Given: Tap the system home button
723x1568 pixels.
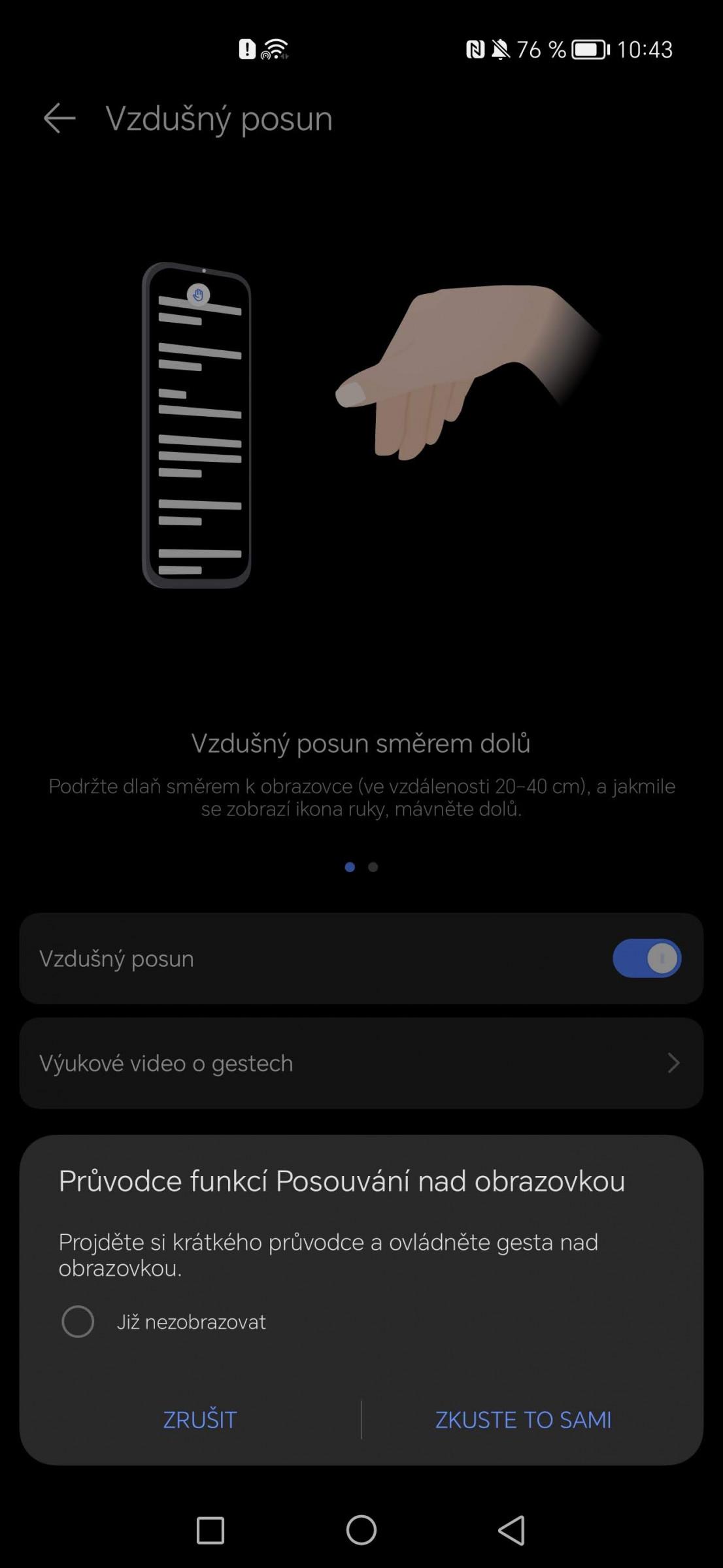Looking at the screenshot, I should (361, 1529).
